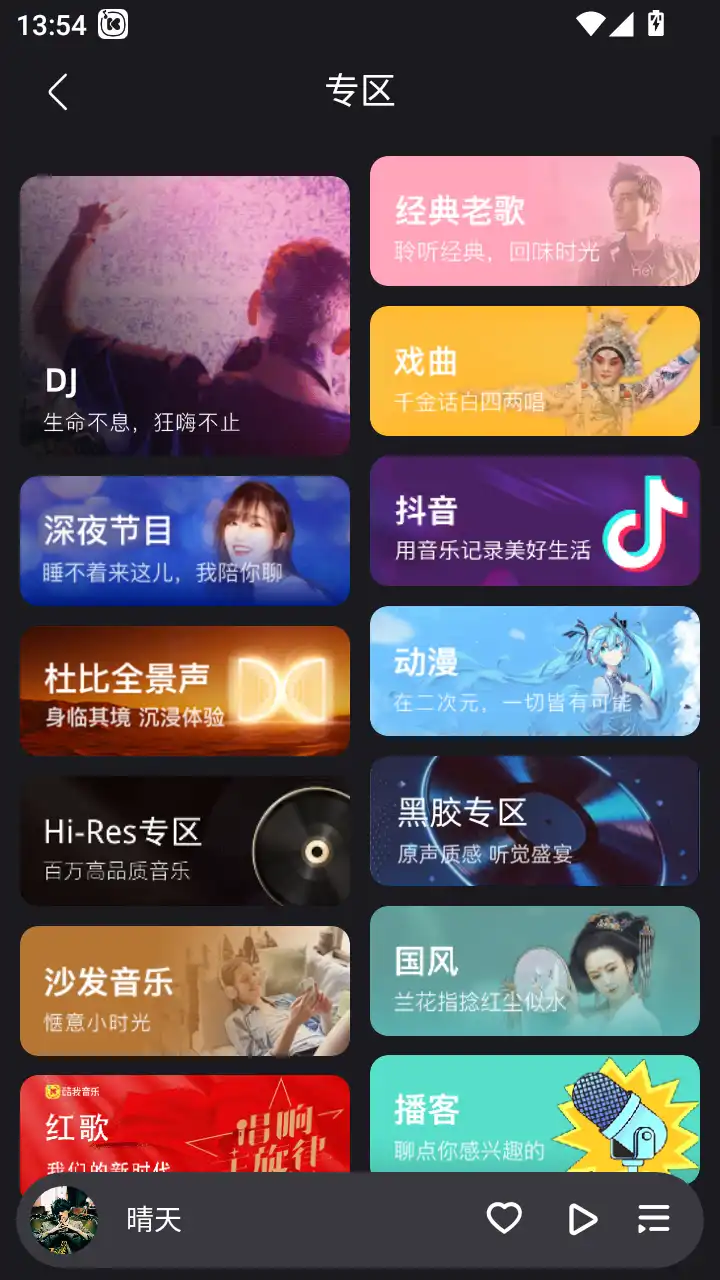Enter the 经典老歌 classic songs zone
720x1280 pixels.
535,222
